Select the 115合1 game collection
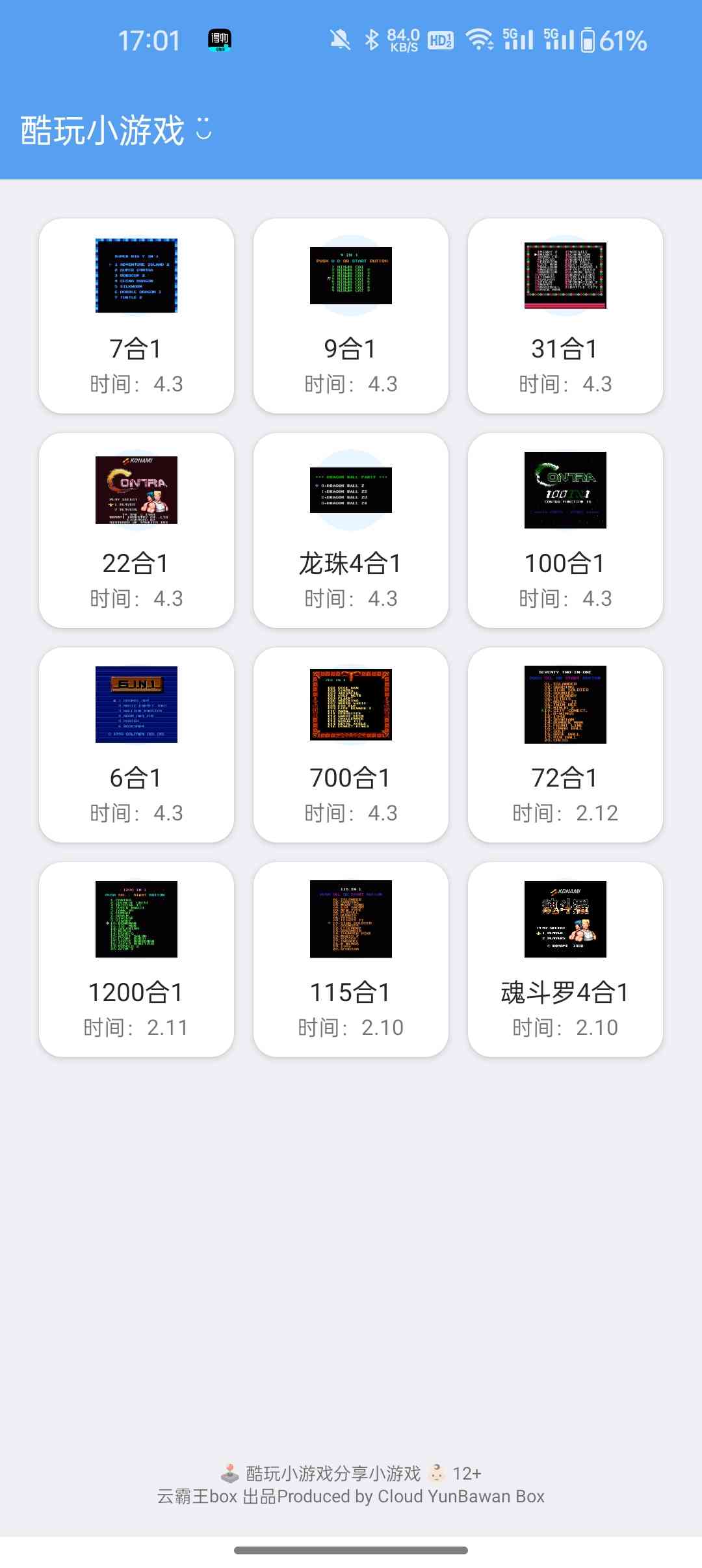This screenshot has height=1568, width=702. tap(351, 960)
